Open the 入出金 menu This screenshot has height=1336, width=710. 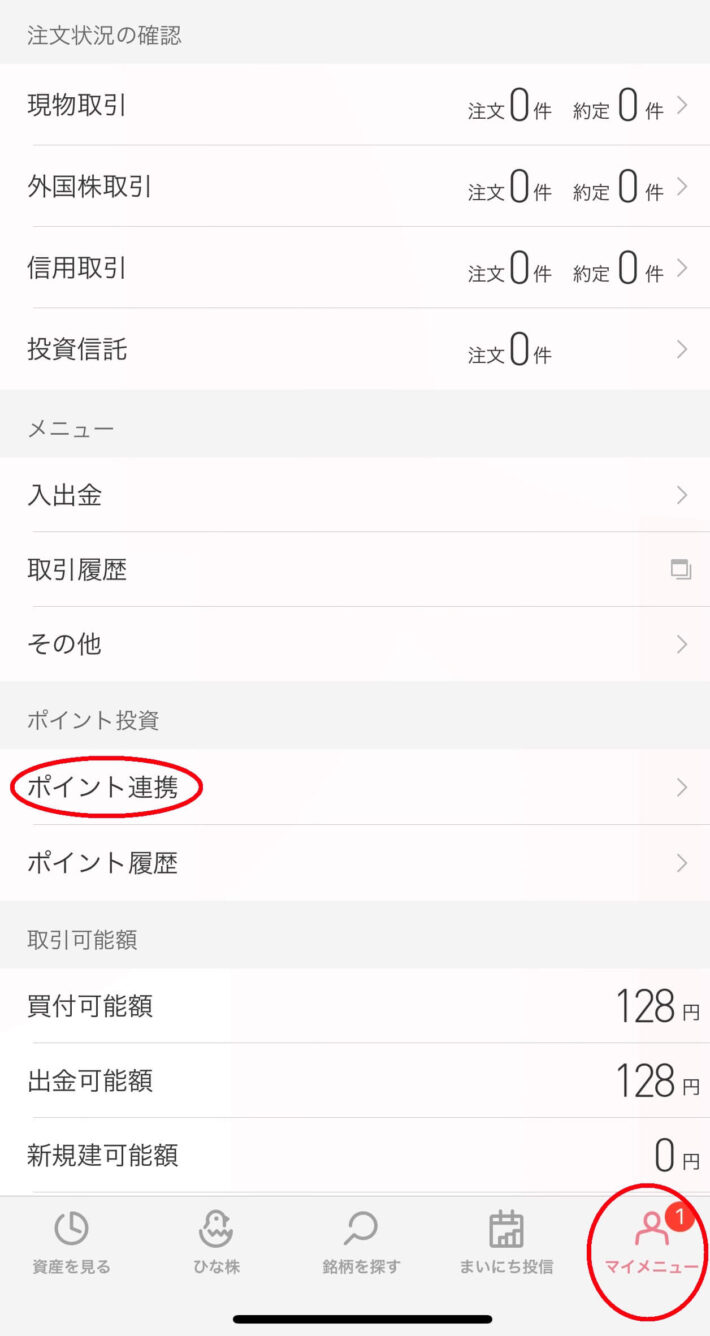click(355, 495)
